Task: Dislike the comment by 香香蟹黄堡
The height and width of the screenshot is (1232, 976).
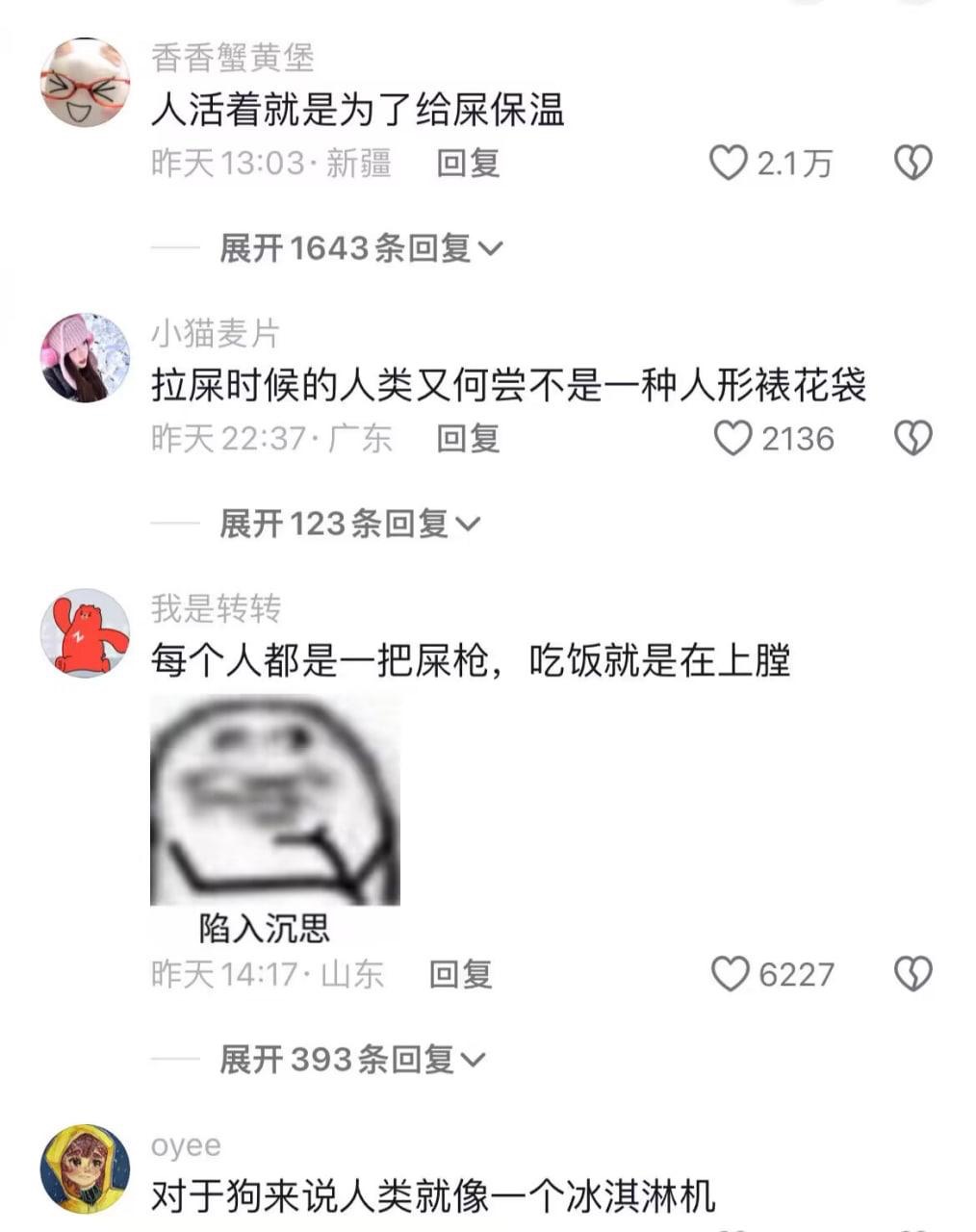Action: click(912, 163)
